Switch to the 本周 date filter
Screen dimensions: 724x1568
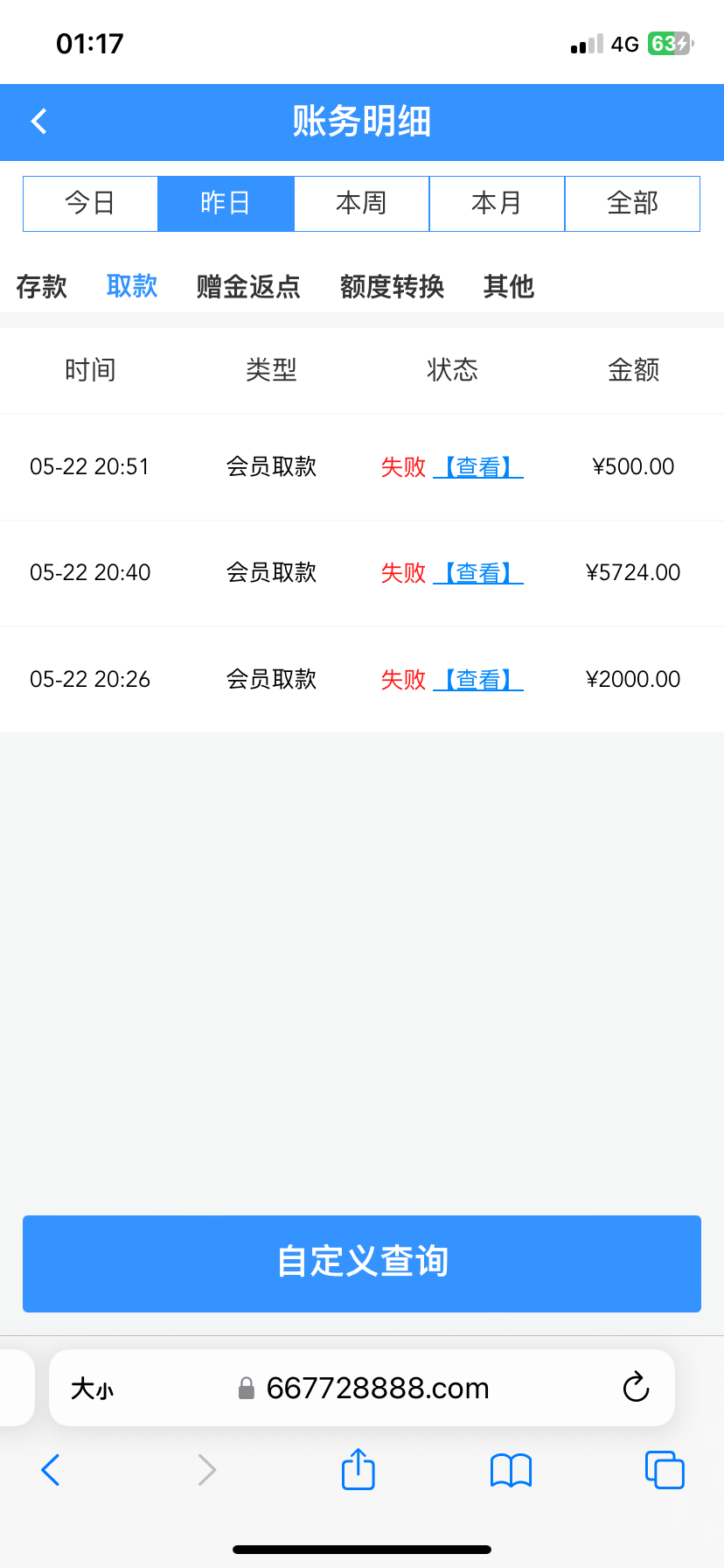[x=361, y=203]
